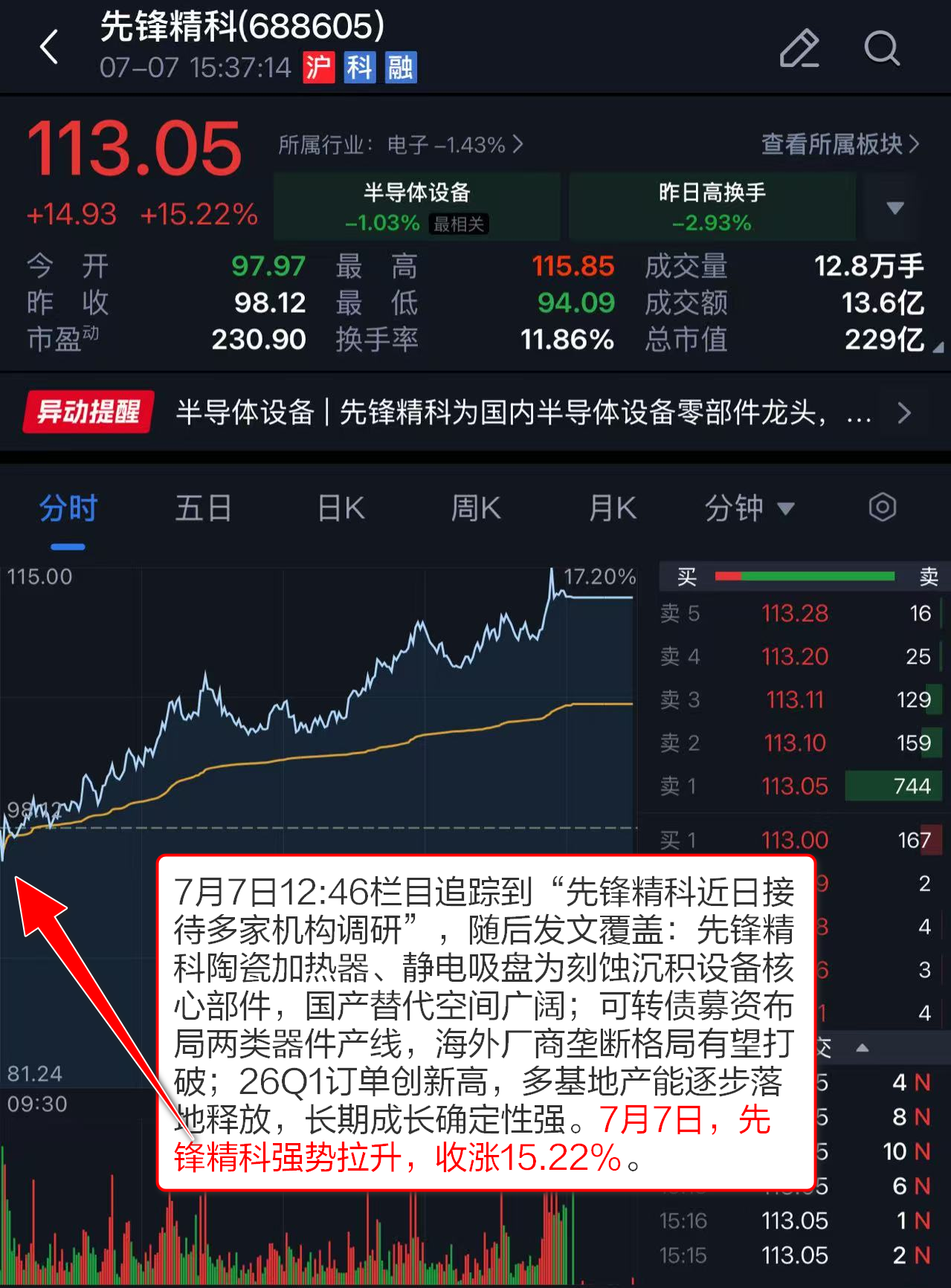
Task: Switch to the 五日 chart tab
Action: (203, 509)
